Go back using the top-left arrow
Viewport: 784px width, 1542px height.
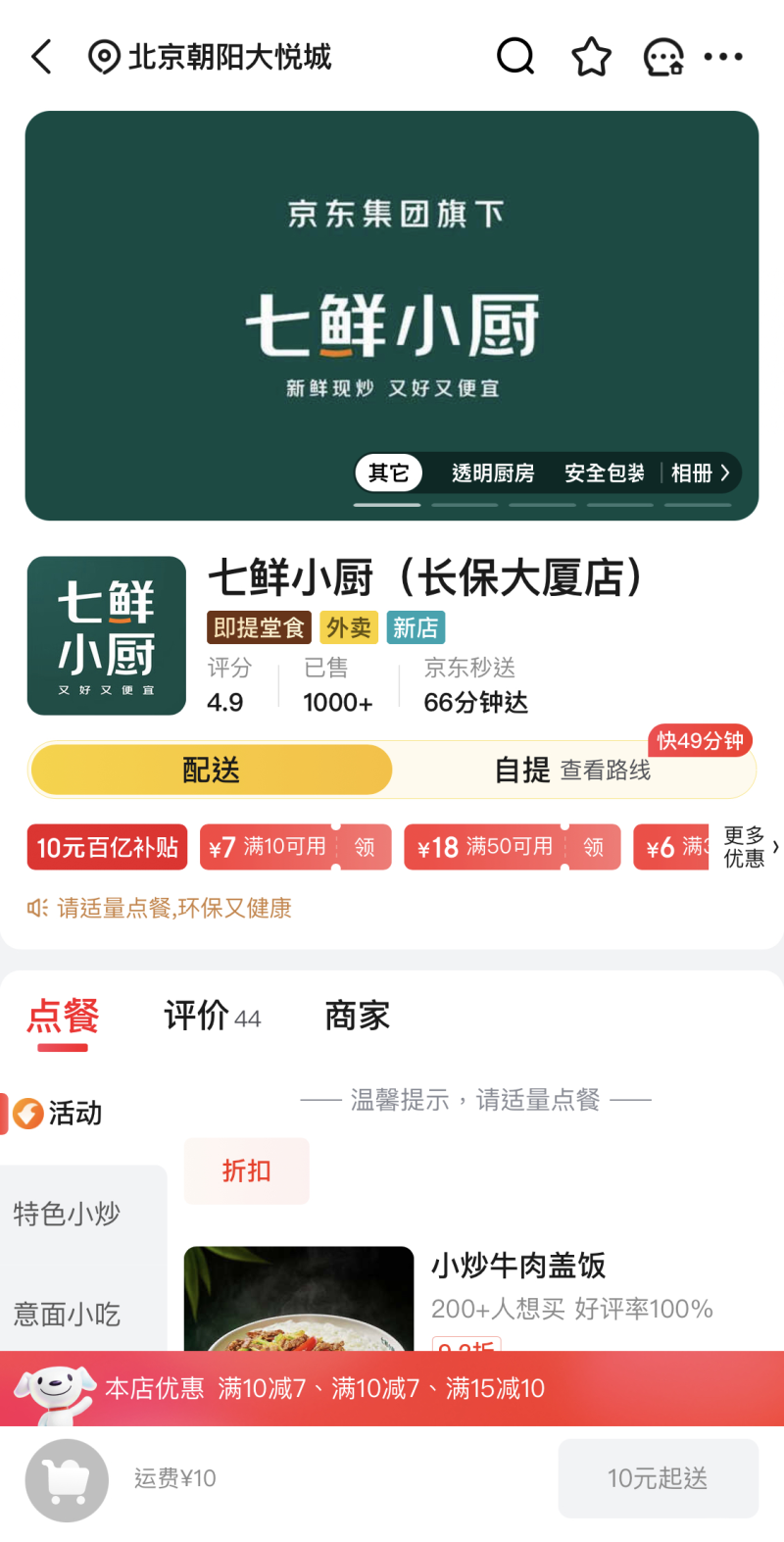(x=41, y=57)
